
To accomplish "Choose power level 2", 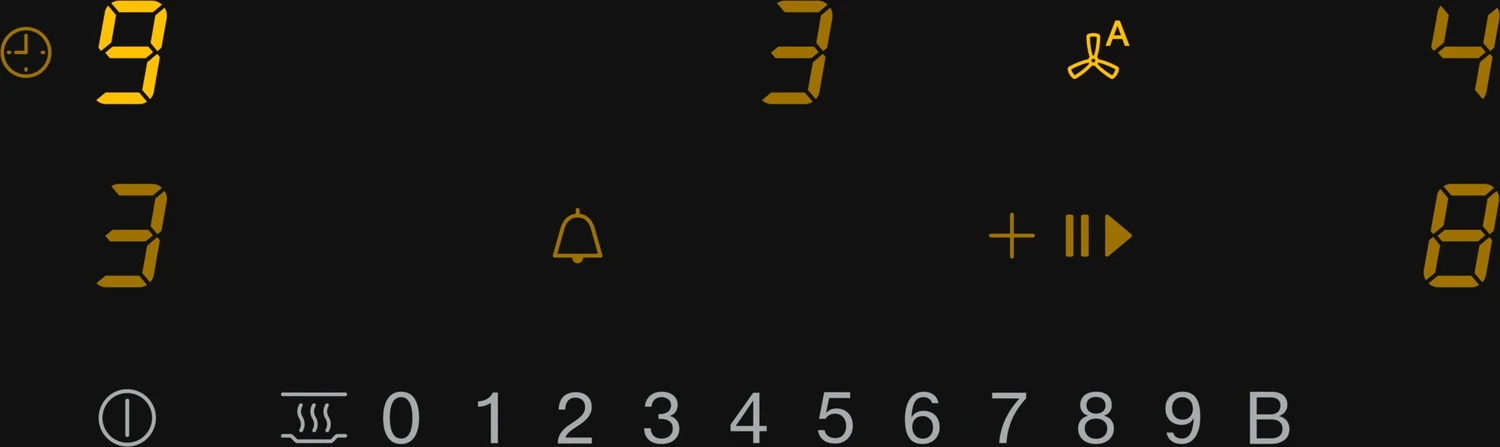I will [x=575, y=418].
